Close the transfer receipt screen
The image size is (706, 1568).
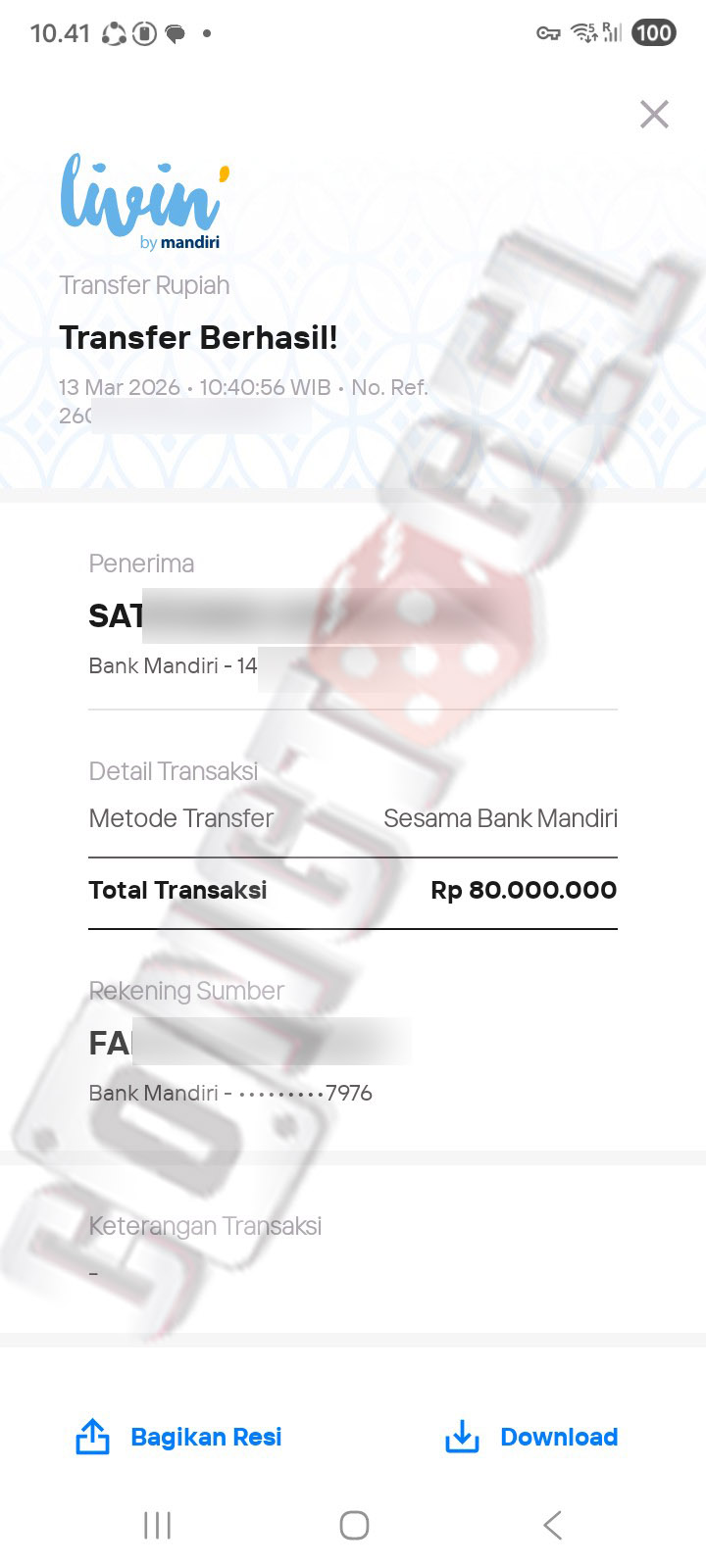pyautogui.click(x=654, y=115)
